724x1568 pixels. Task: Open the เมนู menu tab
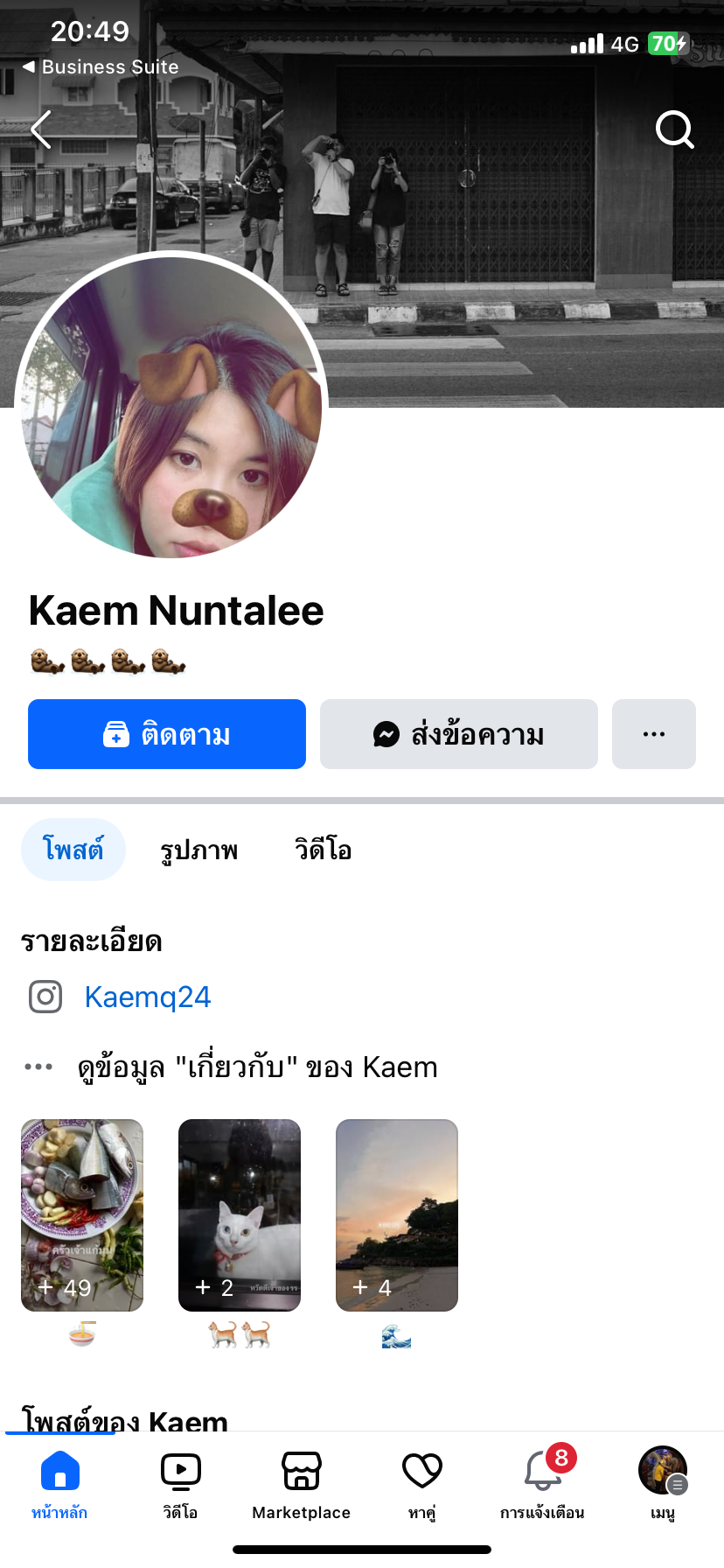tap(662, 1481)
